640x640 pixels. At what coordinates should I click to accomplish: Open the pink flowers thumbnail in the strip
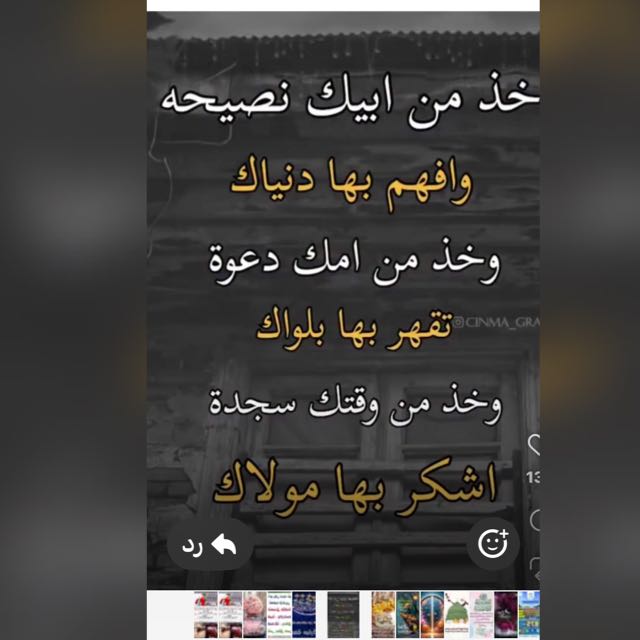255,614
